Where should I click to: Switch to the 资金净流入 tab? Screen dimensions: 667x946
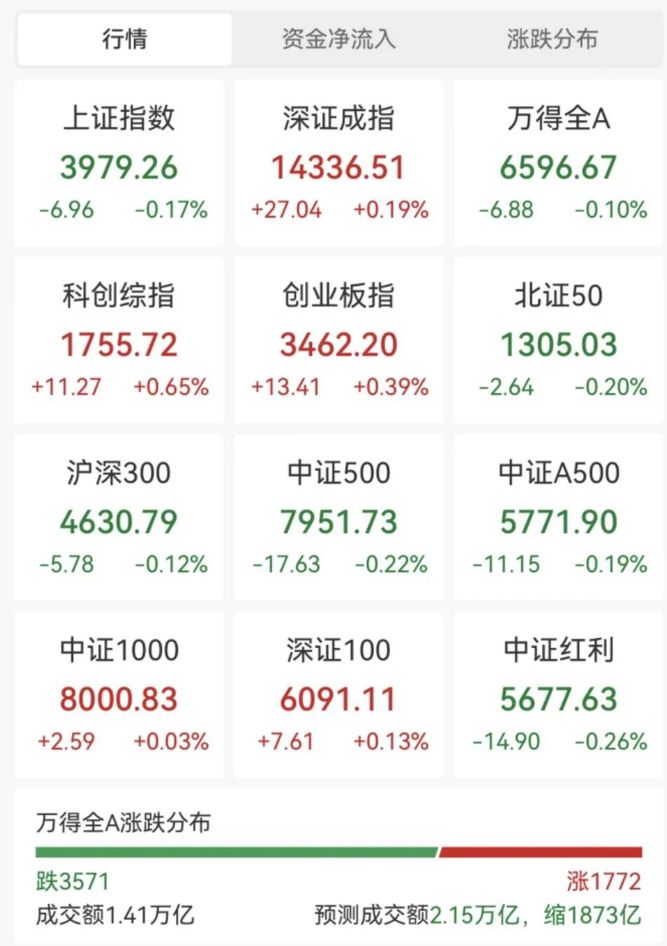(x=339, y=40)
